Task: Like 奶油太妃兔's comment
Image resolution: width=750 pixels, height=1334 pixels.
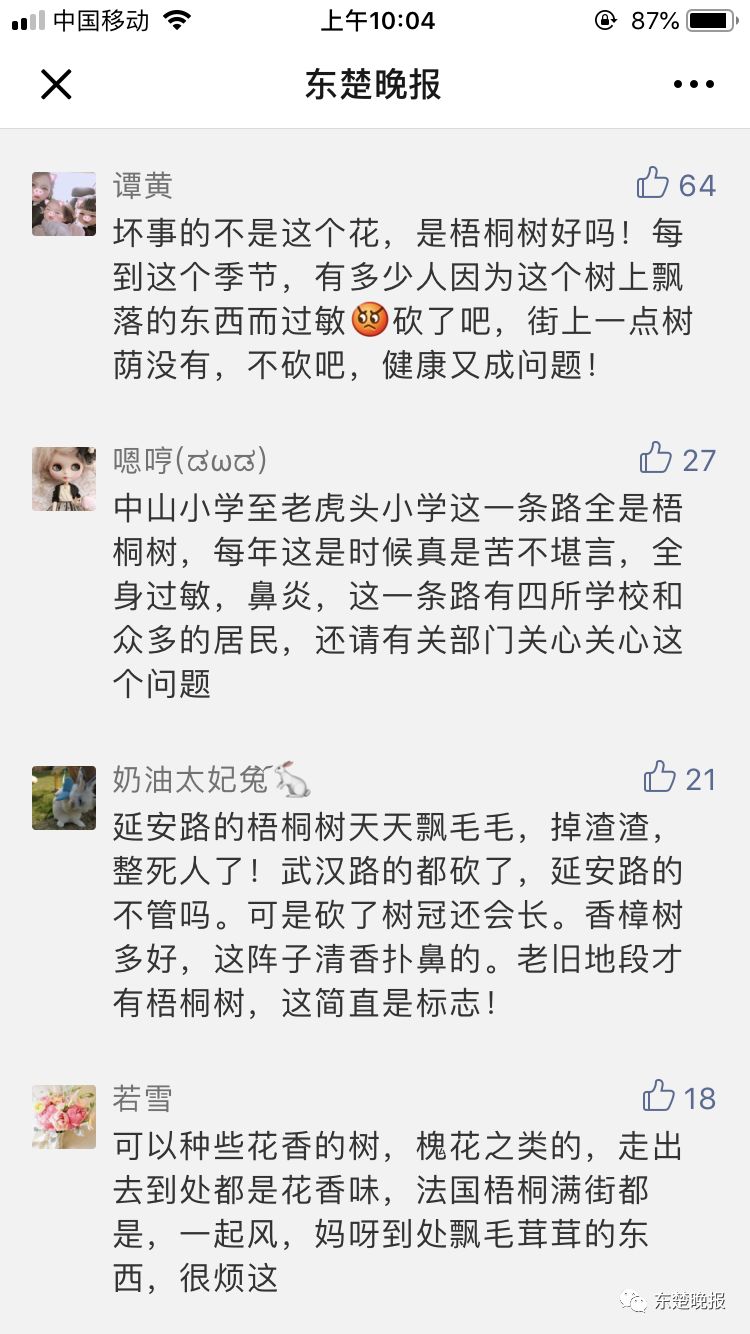Action: (x=660, y=778)
